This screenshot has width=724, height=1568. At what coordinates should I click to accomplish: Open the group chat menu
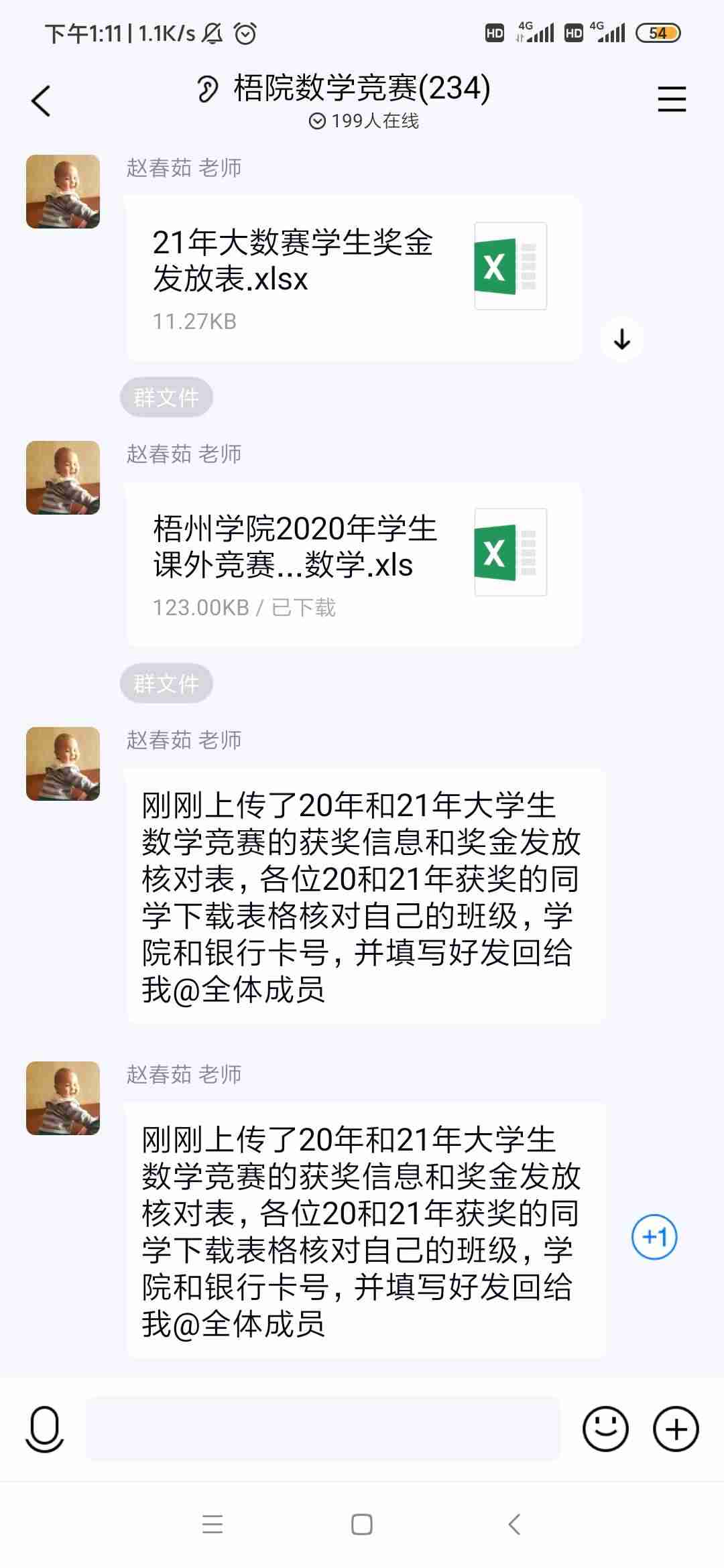pos(672,100)
